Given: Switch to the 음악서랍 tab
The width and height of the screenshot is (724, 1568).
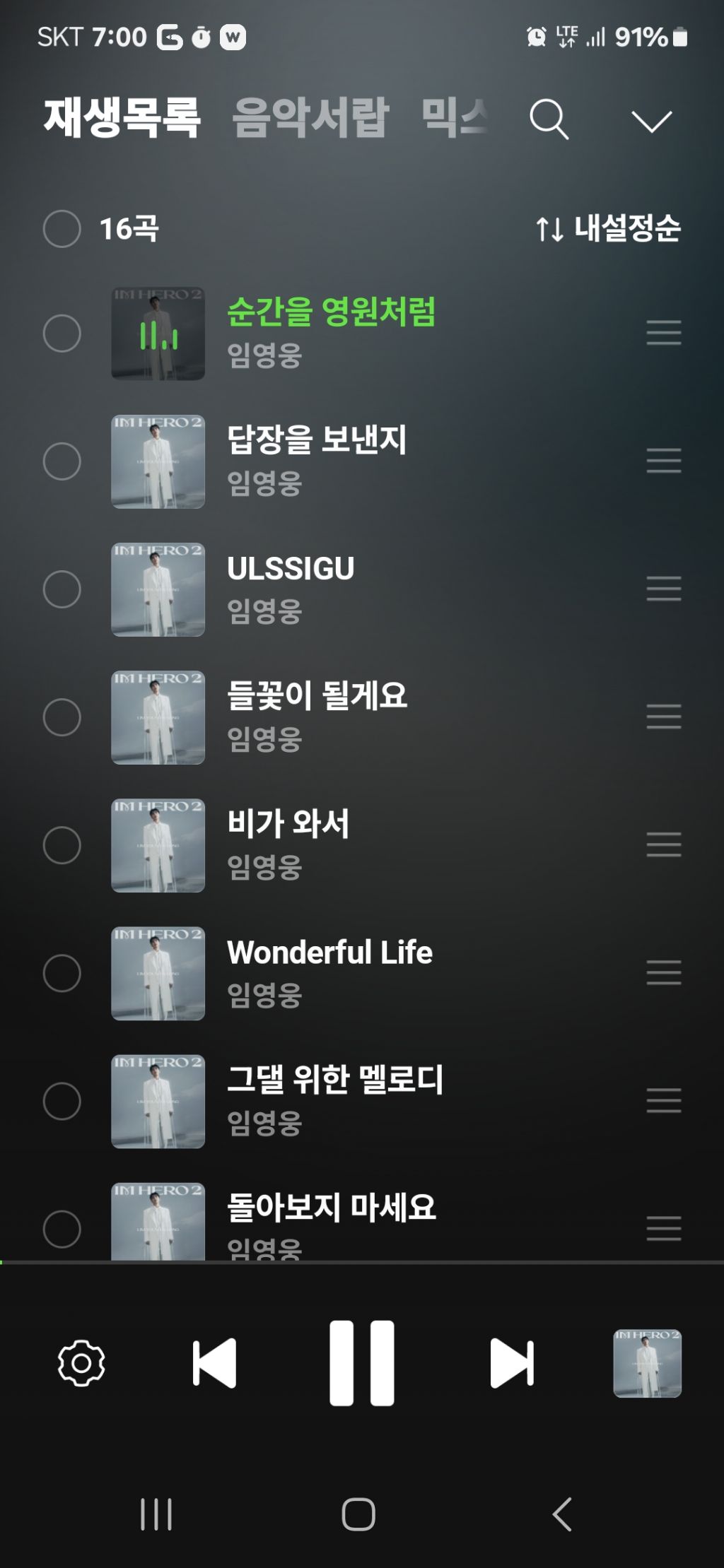Looking at the screenshot, I should tap(310, 117).
